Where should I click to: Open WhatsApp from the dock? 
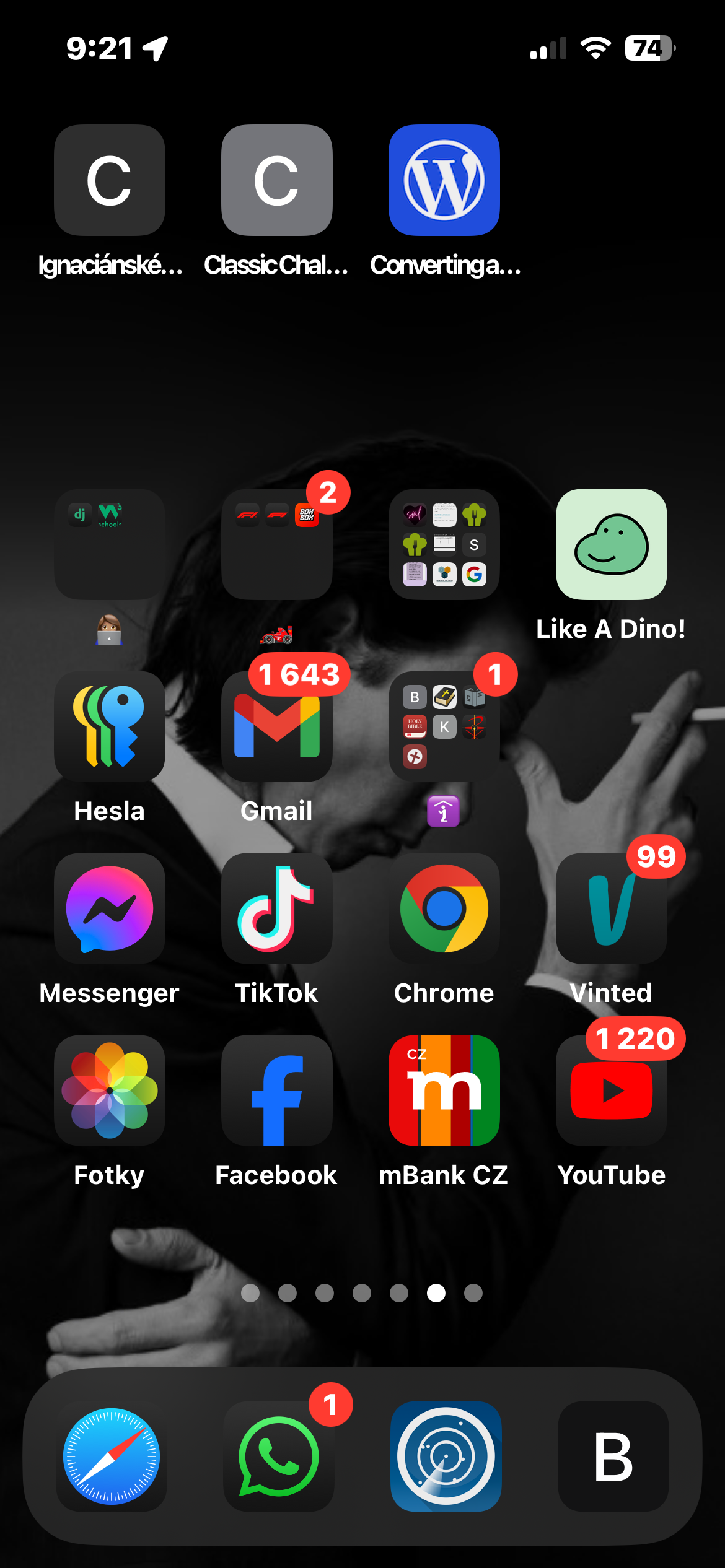(279, 1457)
